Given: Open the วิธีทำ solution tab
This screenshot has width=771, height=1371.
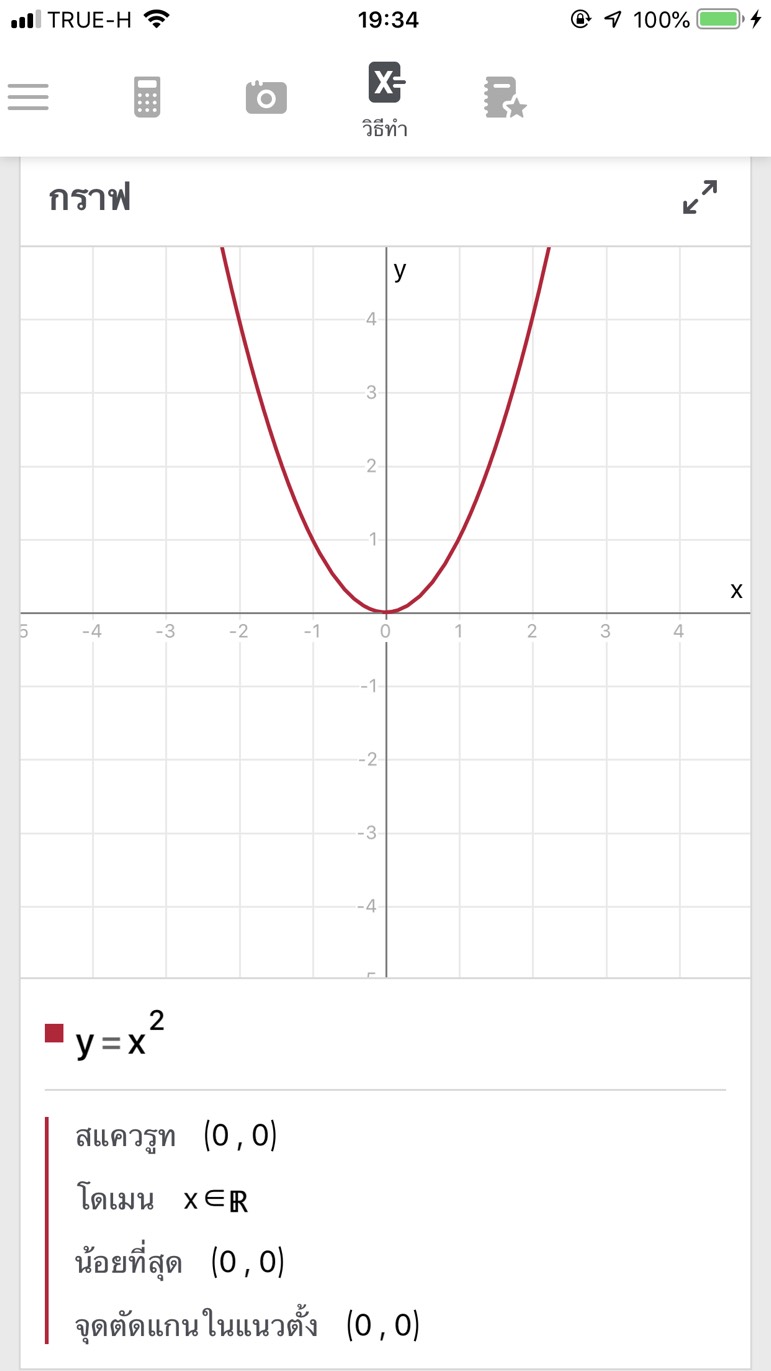Looking at the screenshot, I should [385, 98].
